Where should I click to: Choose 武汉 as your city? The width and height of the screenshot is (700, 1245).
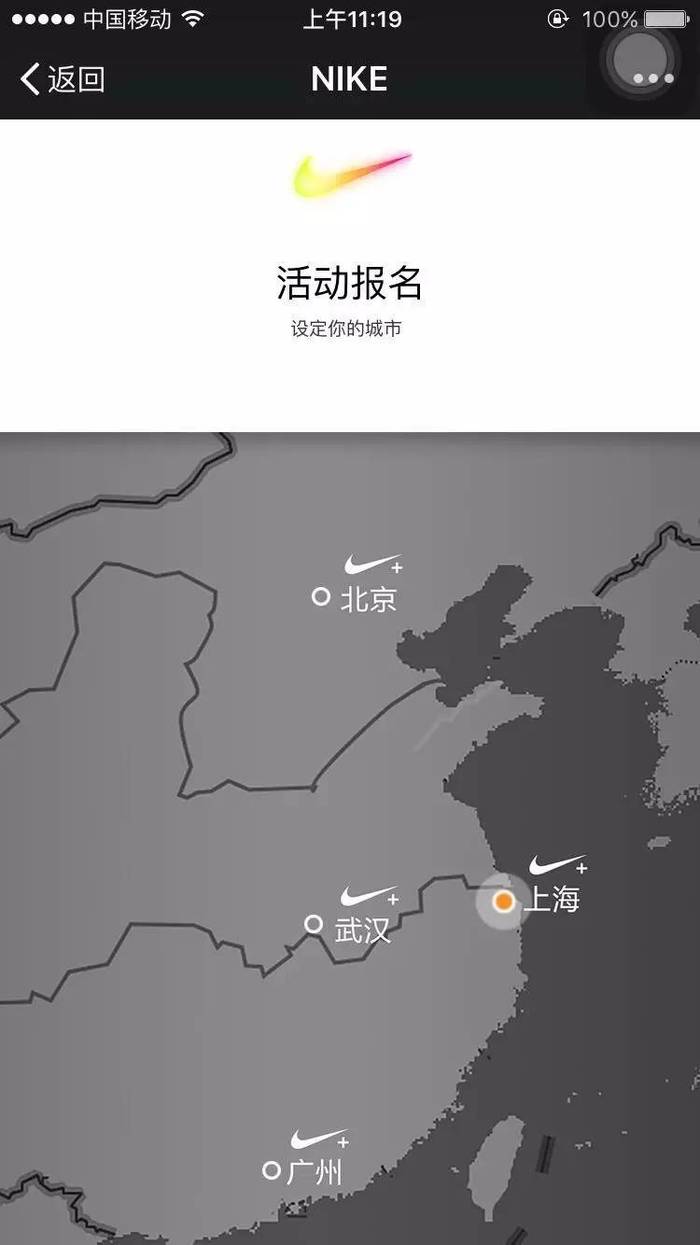[314, 924]
